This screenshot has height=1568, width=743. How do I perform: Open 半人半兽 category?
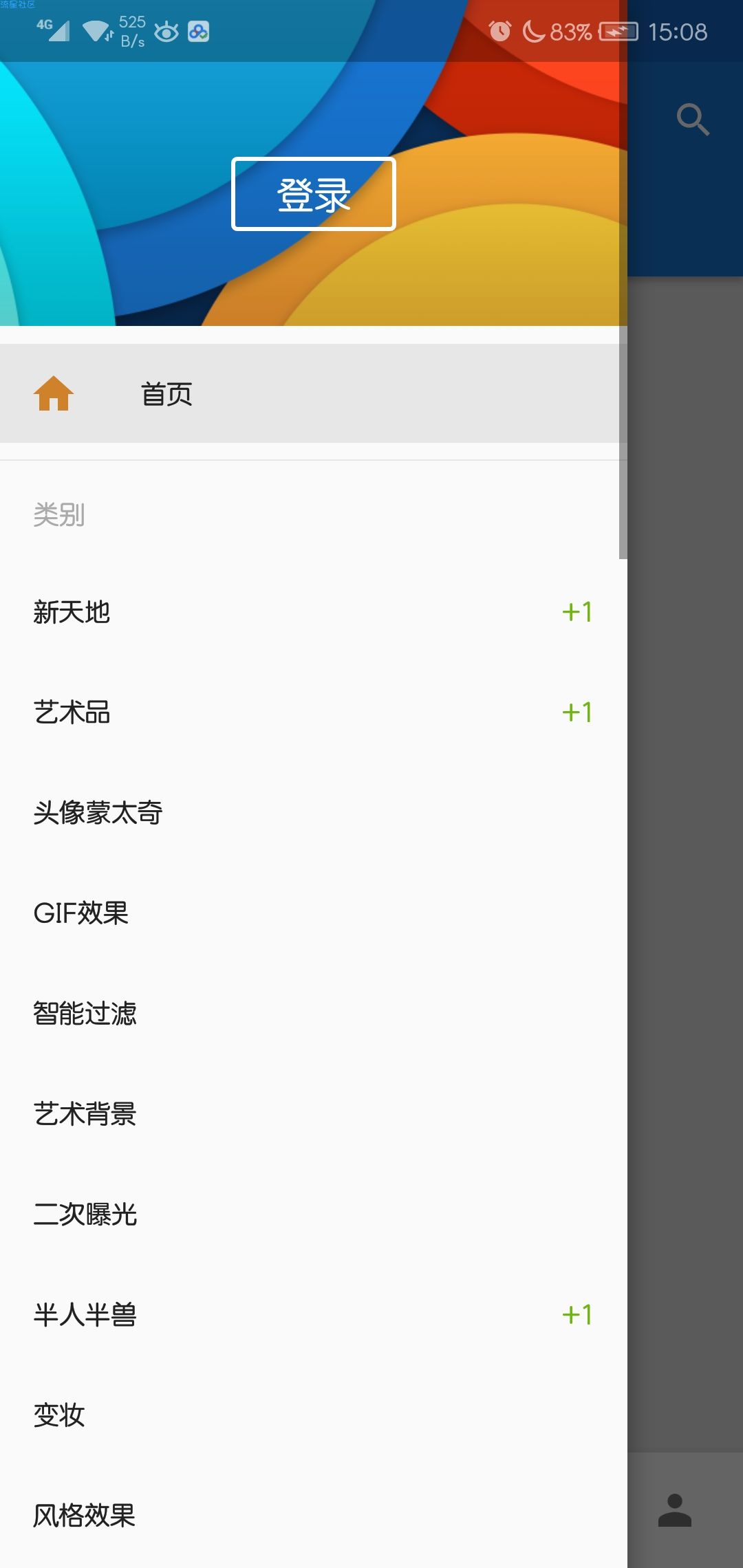point(85,1315)
